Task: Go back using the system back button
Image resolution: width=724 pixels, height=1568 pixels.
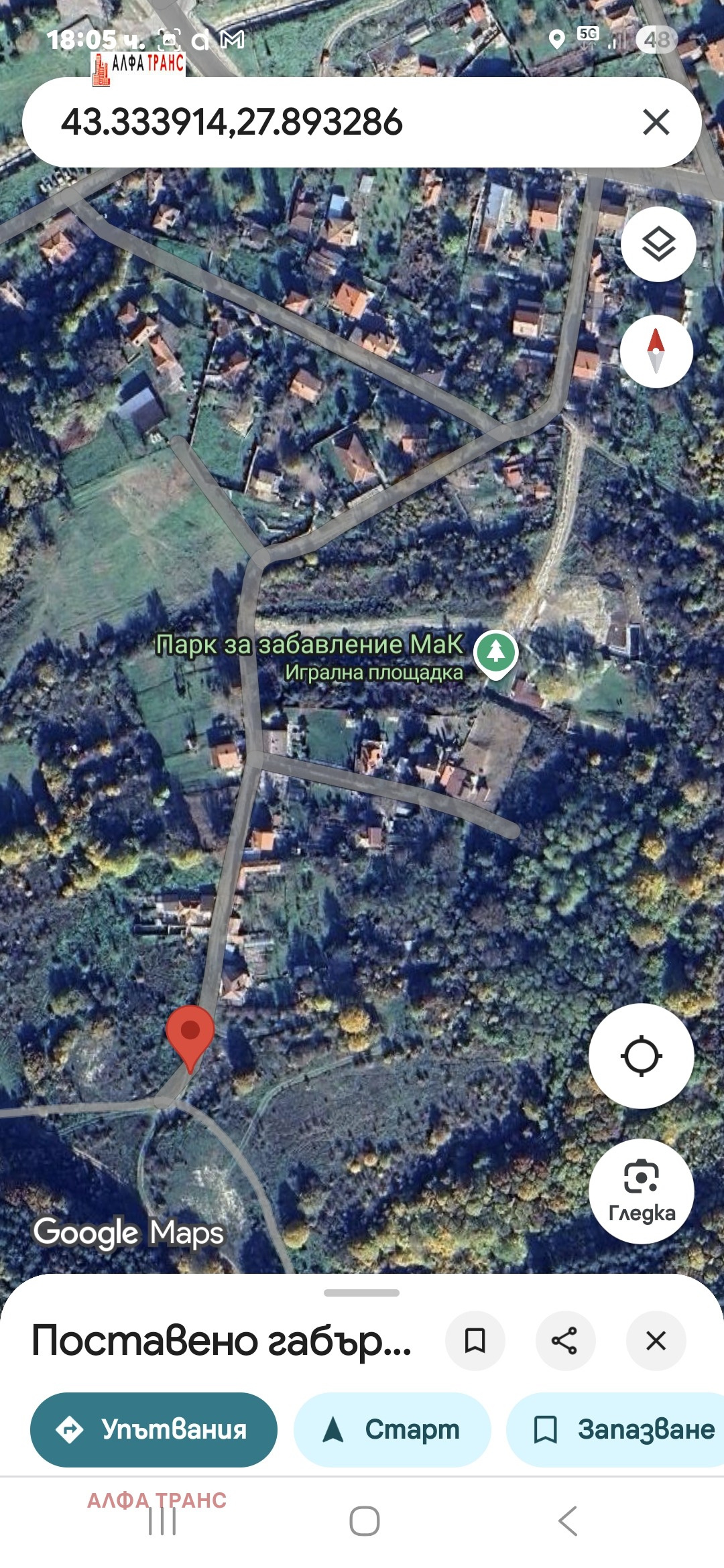Action: click(568, 1520)
